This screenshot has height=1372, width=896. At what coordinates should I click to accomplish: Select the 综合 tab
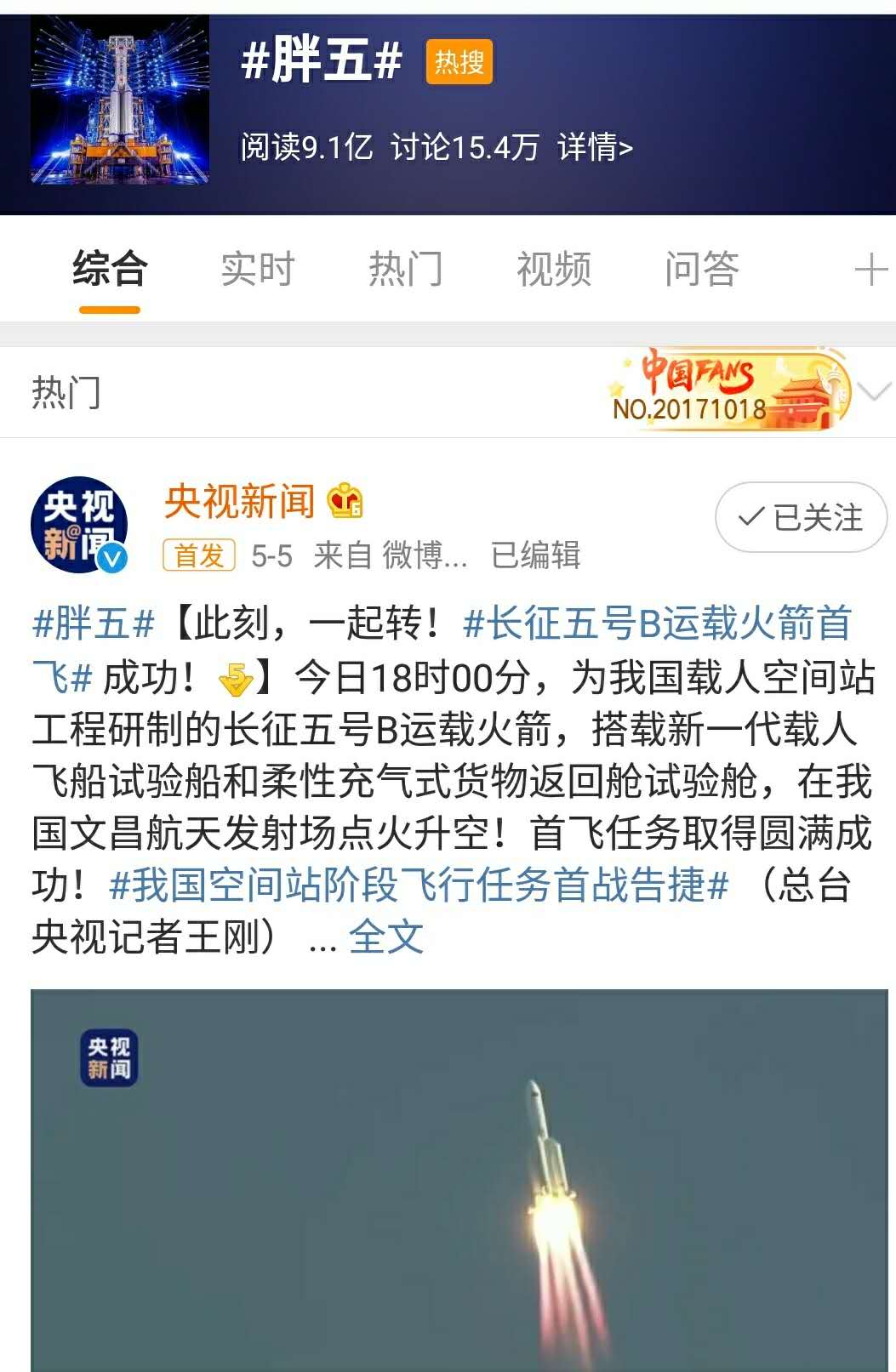[x=110, y=270]
